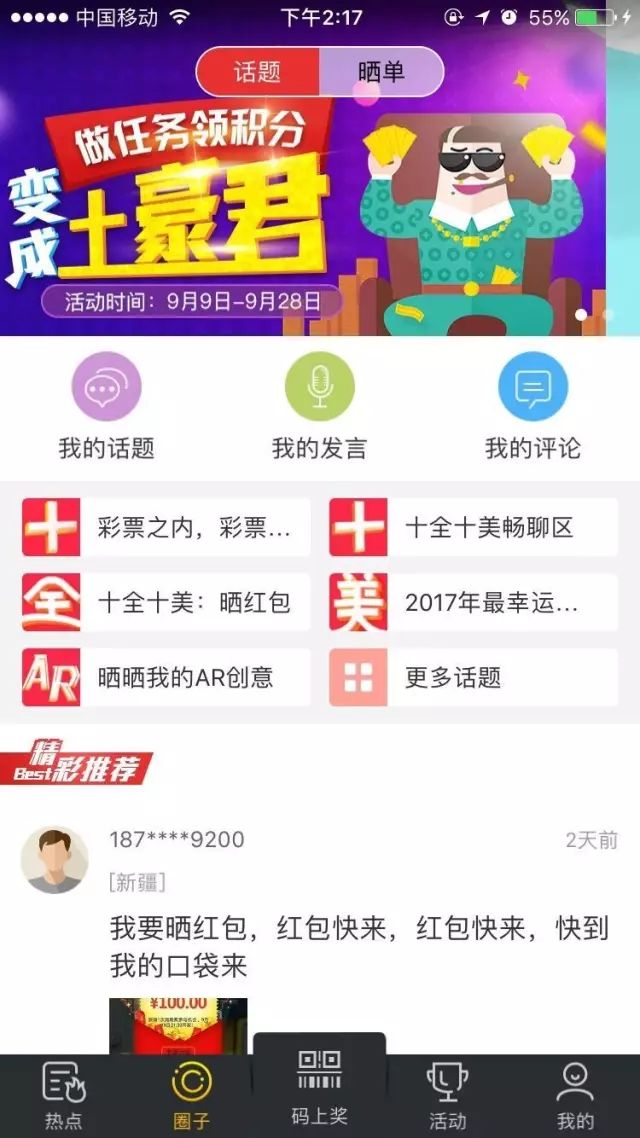This screenshot has width=640, height=1138.
Task: Open the 晒晒我的AR创意 topic
Action: pyautogui.click(x=166, y=677)
